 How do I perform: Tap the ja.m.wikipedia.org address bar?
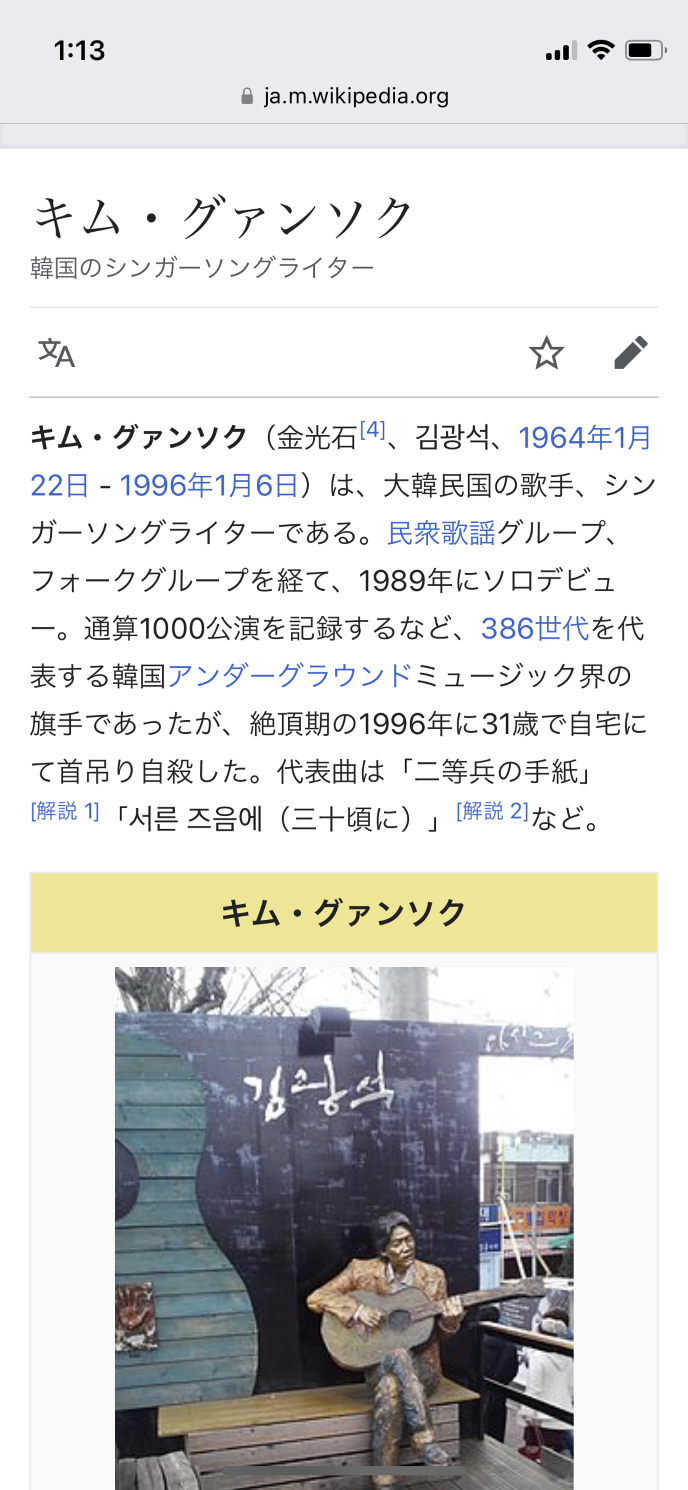tap(344, 97)
